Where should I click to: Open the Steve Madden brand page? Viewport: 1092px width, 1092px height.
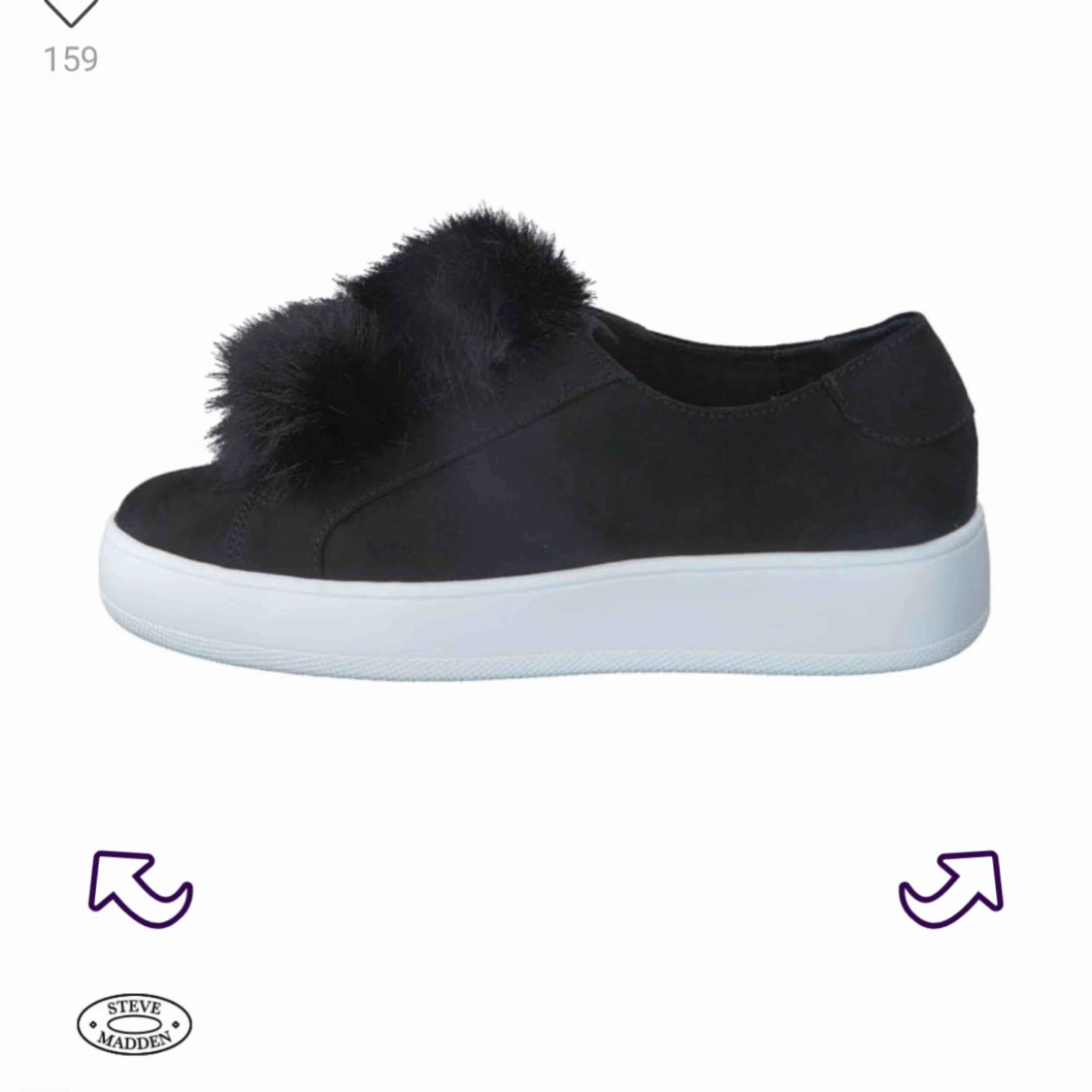134,1024
